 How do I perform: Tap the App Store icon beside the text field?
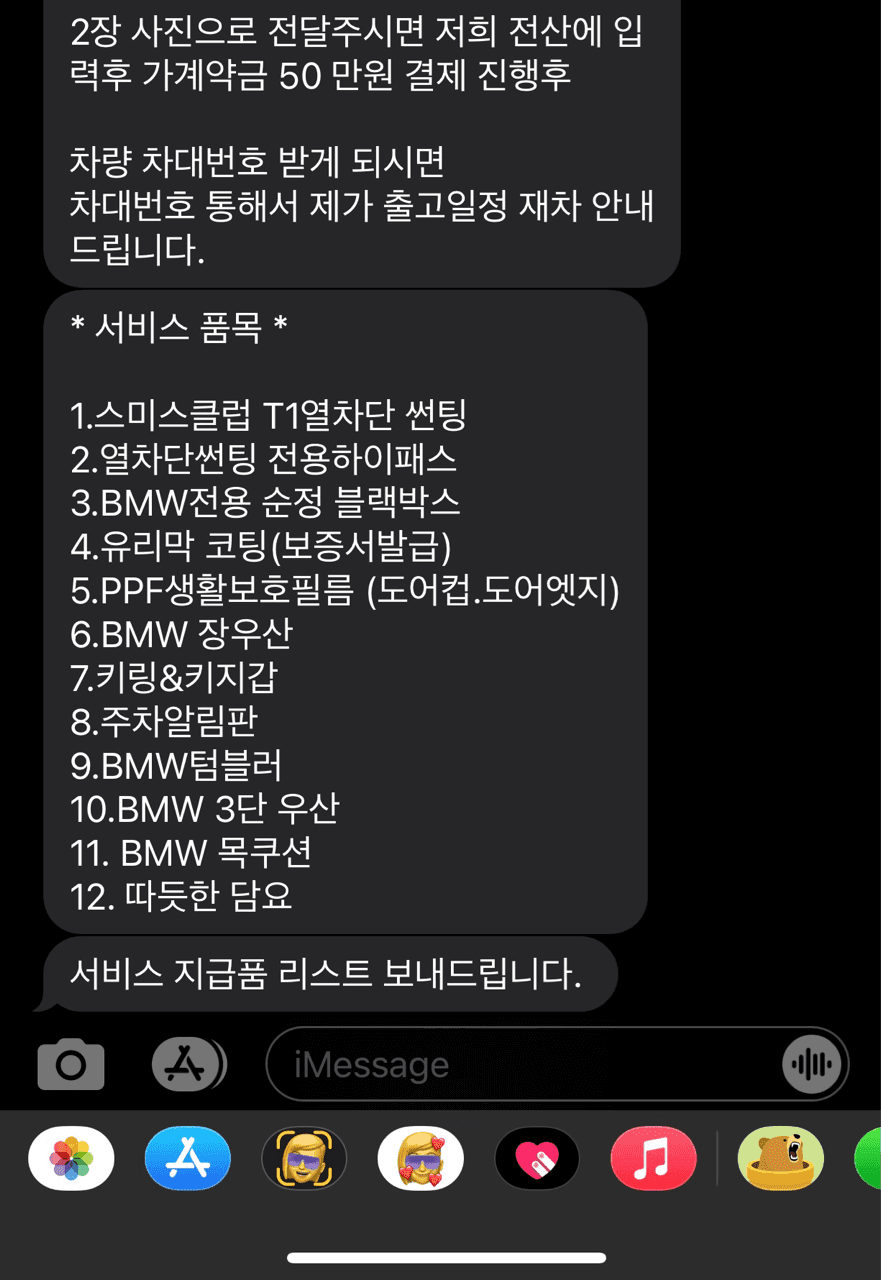[187, 1063]
